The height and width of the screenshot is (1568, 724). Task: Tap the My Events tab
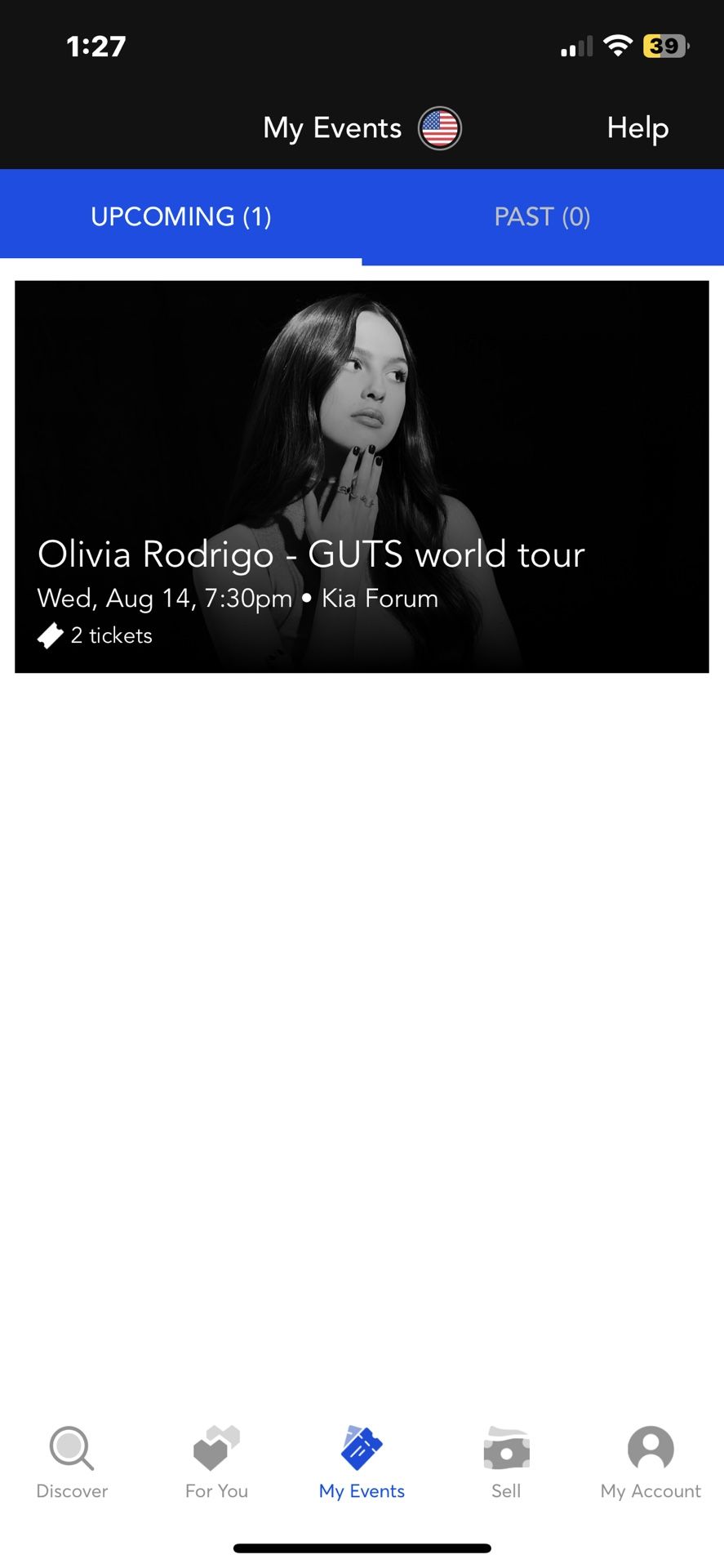coord(362,1463)
